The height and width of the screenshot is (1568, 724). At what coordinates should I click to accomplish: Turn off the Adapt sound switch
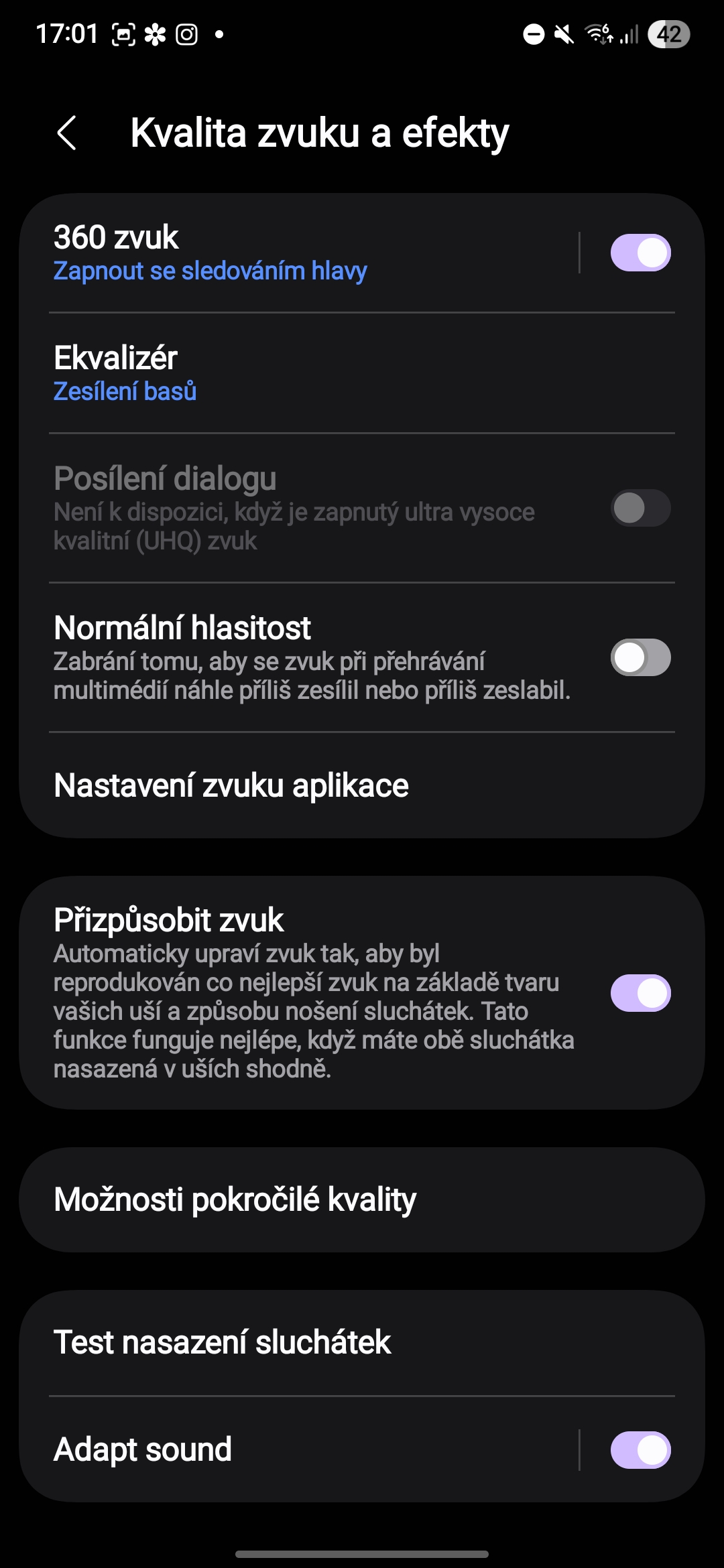(640, 1450)
